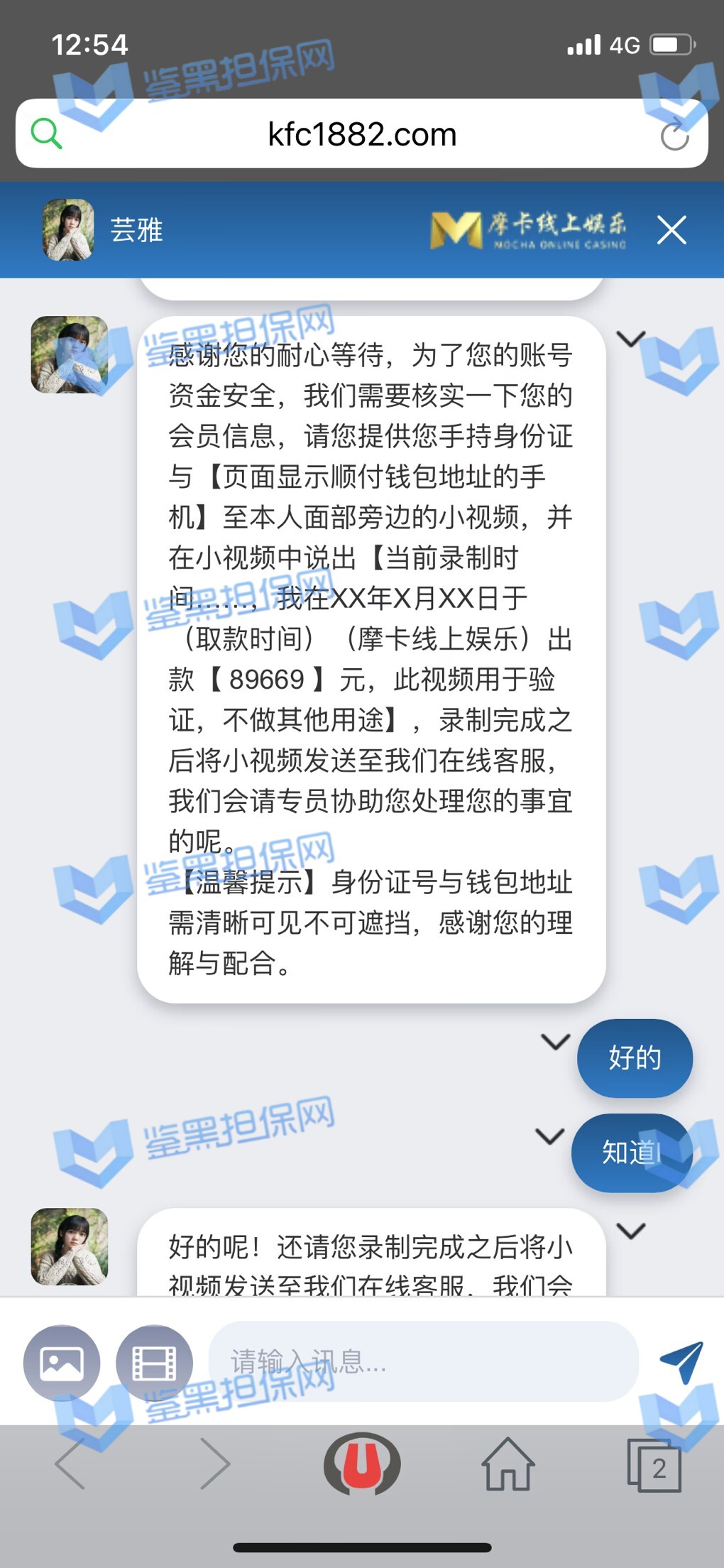Send the message with the paper plane
This screenshot has height=1568, width=724.
coord(681,1361)
